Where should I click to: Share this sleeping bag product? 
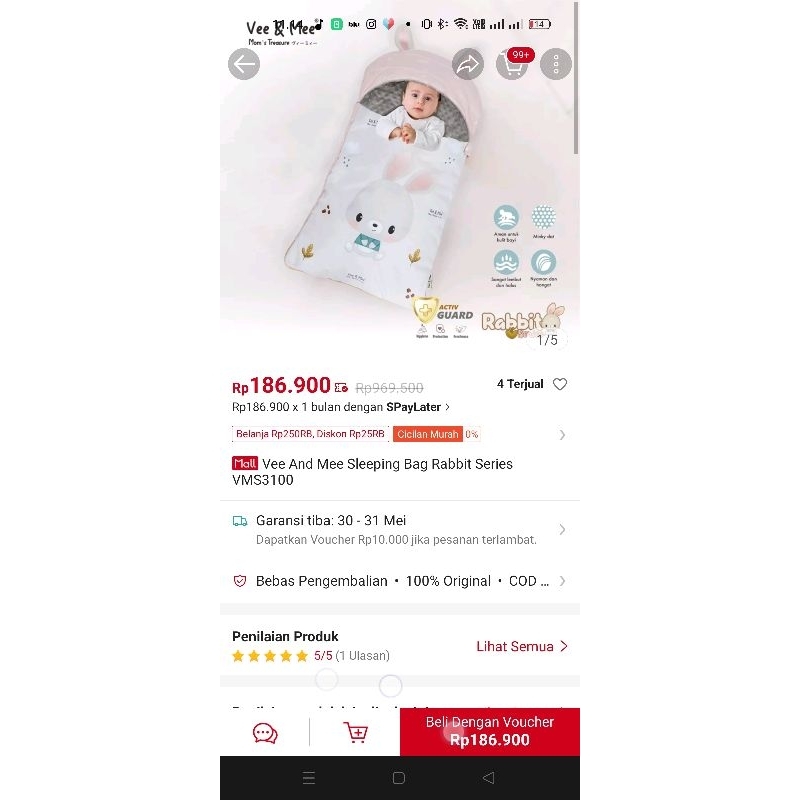point(468,65)
